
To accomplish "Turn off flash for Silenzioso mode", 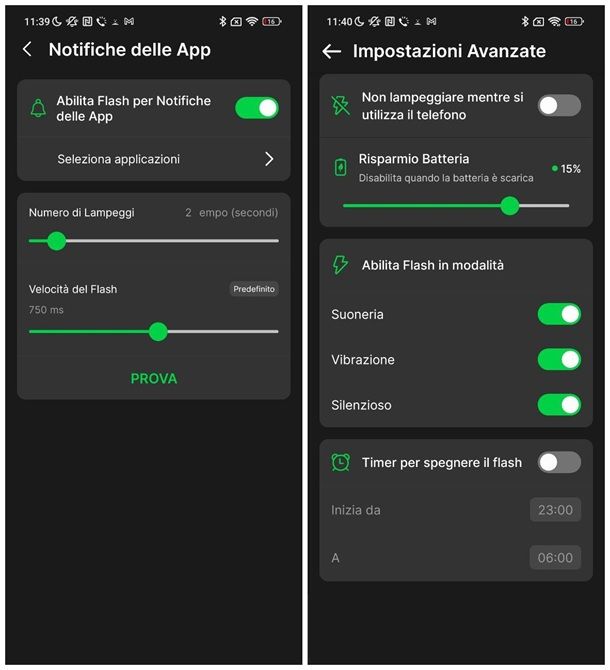I will [559, 405].
